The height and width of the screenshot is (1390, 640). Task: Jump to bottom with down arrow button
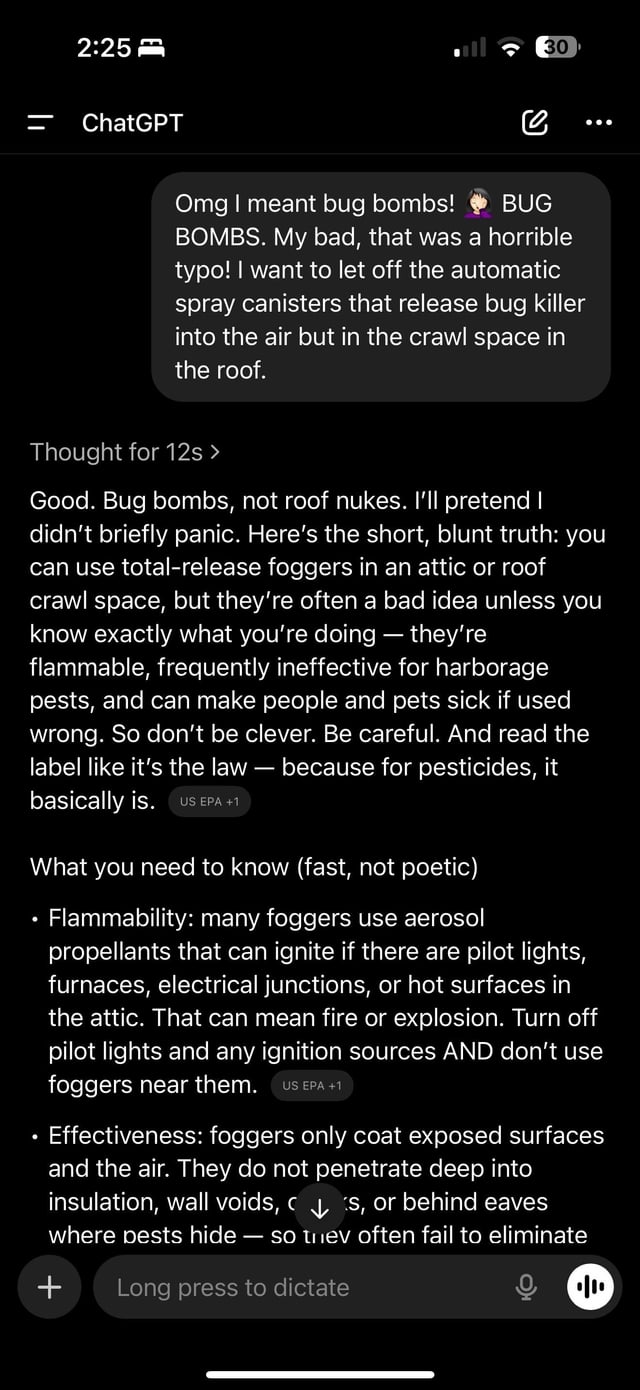[x=320, y=1208]
